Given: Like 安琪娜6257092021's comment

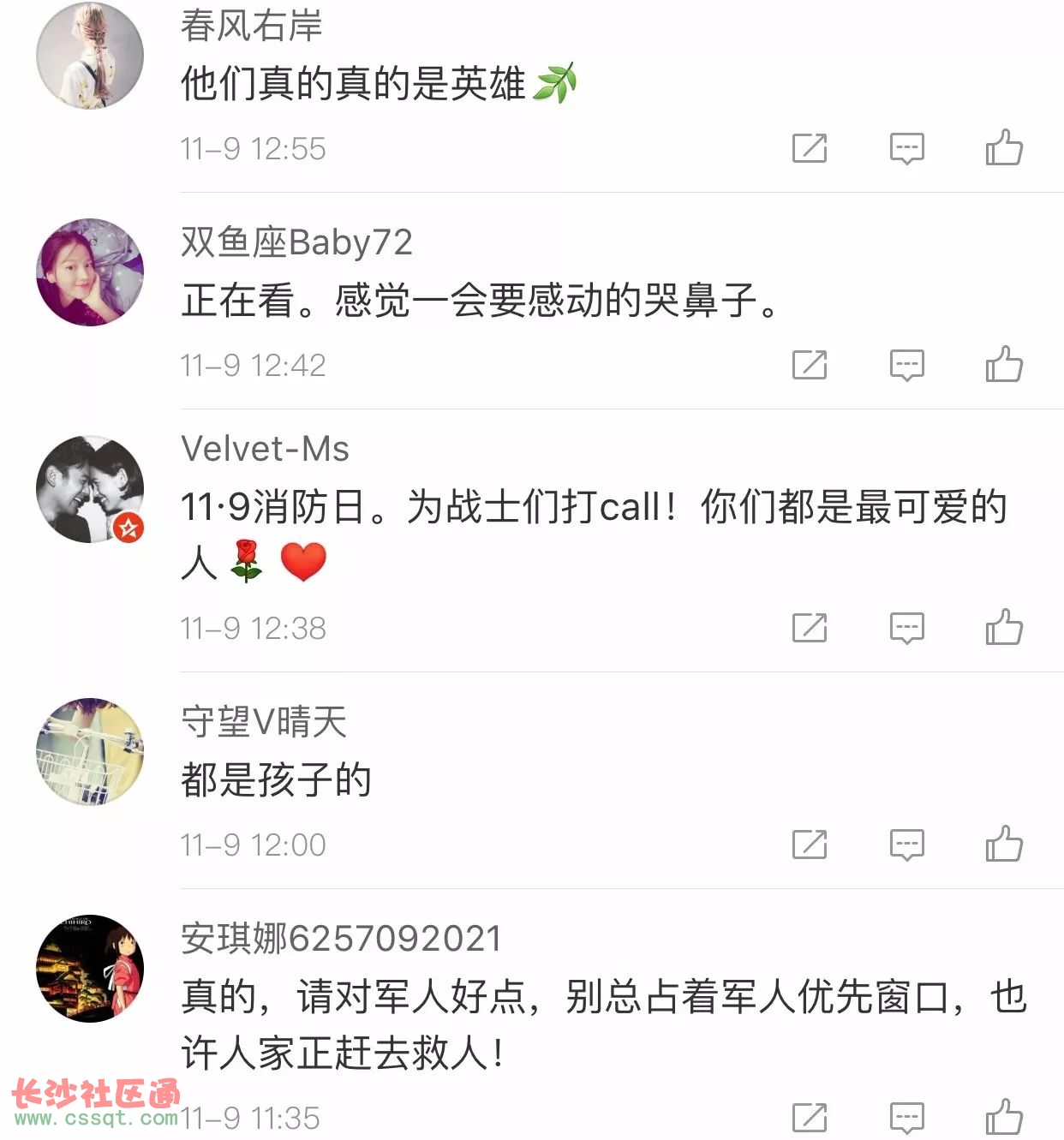Looking at the screenshot, I should 1004,1117.
